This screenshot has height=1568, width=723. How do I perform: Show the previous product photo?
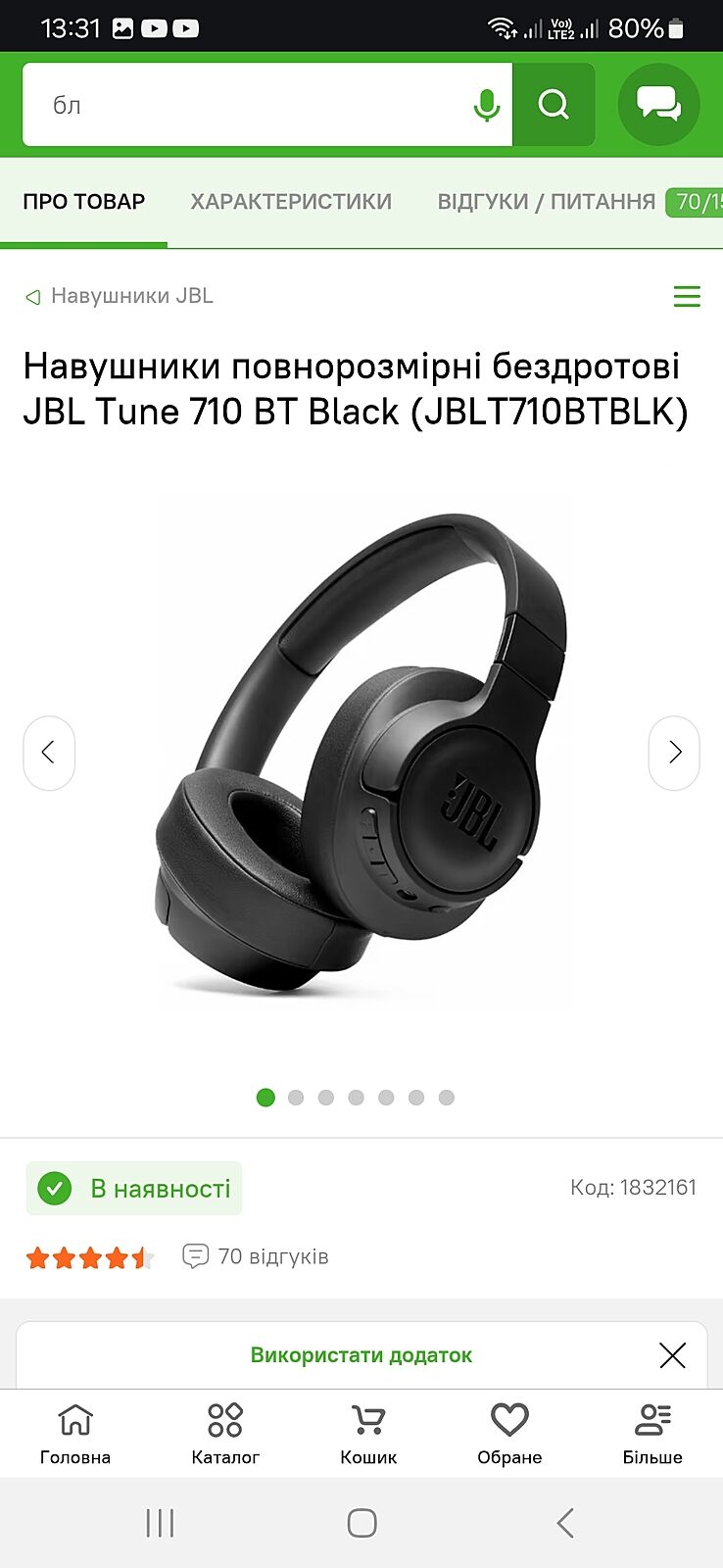49,753
